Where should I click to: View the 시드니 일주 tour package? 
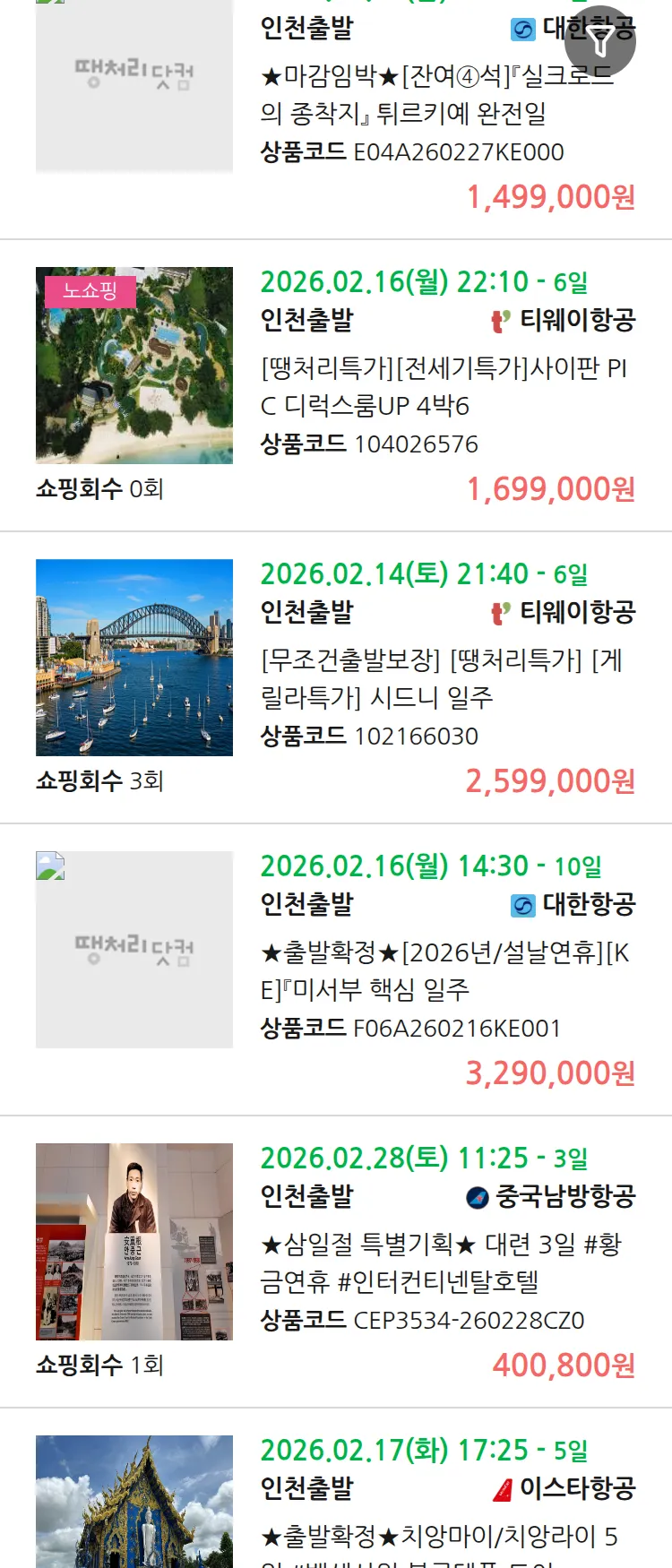(441, 678)
